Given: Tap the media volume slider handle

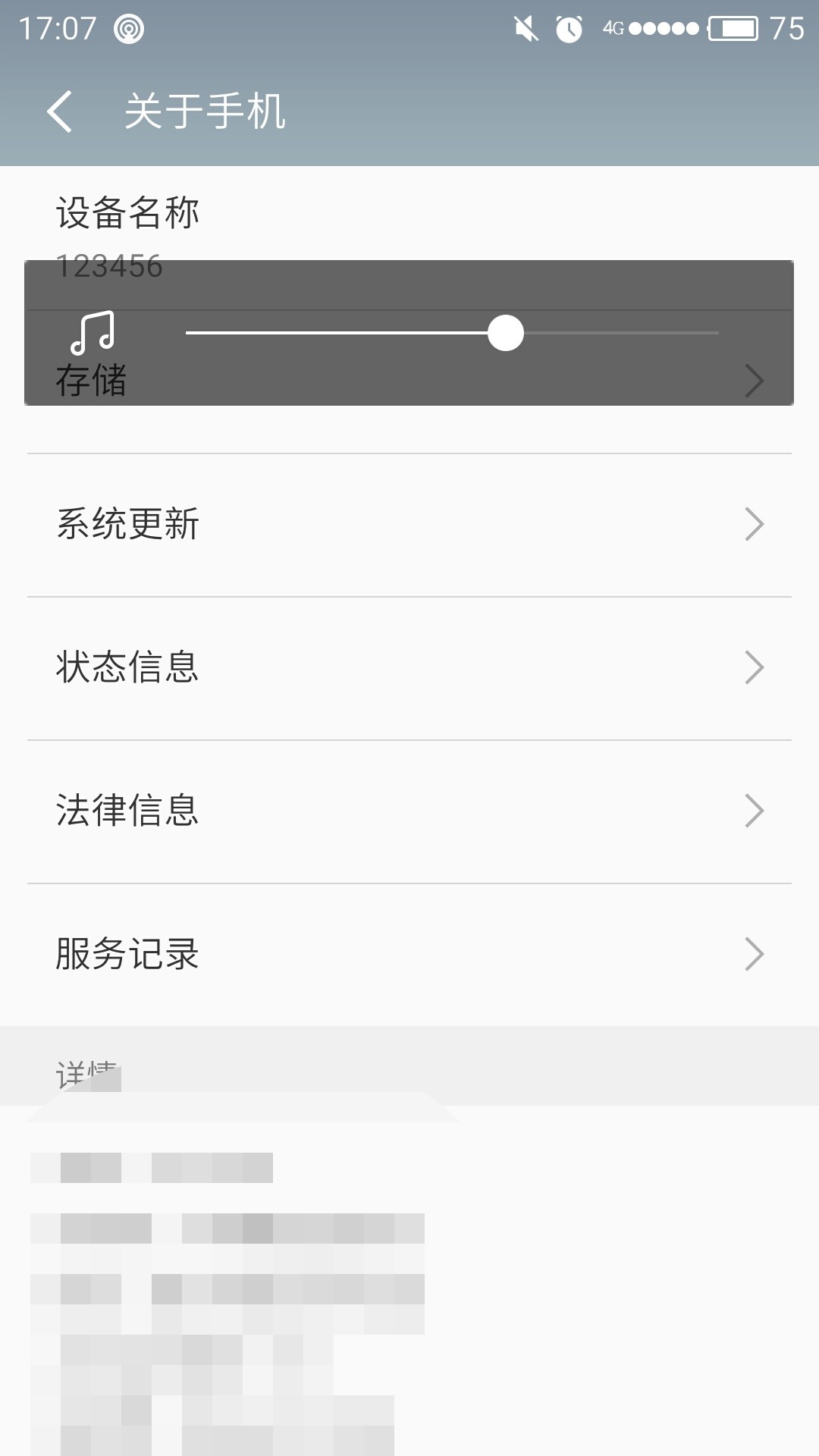Looking at the screenshot, I should (506, 333).
